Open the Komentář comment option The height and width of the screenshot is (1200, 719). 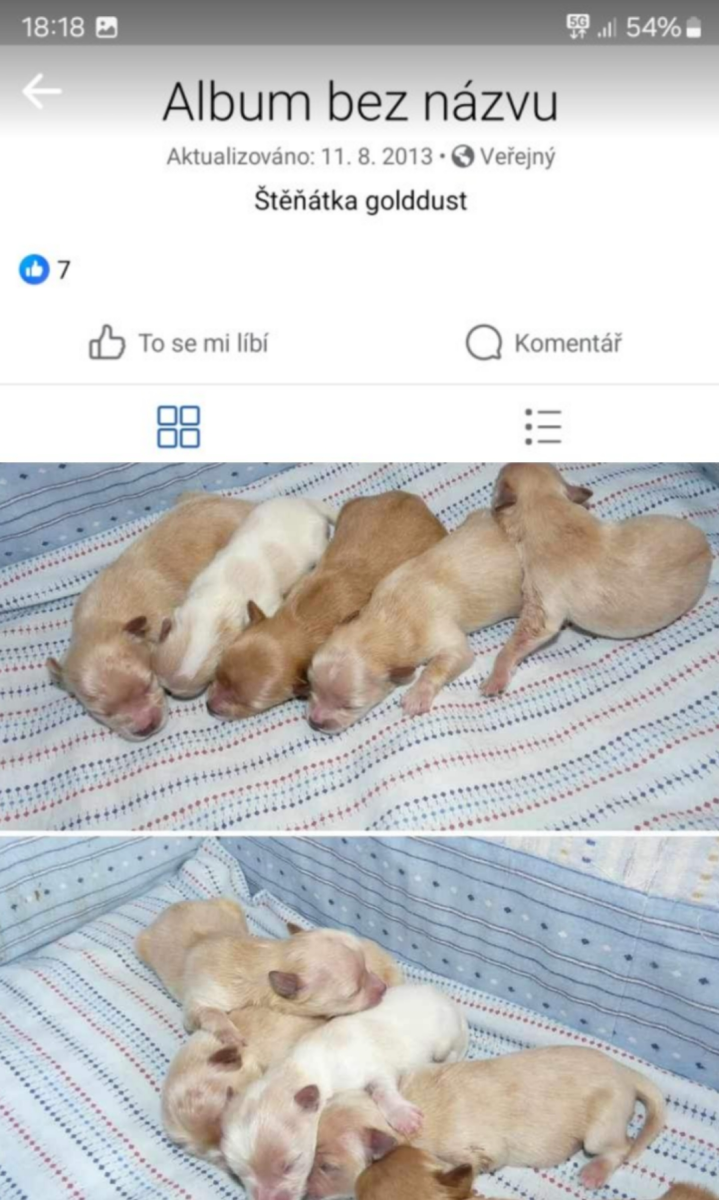543,343
